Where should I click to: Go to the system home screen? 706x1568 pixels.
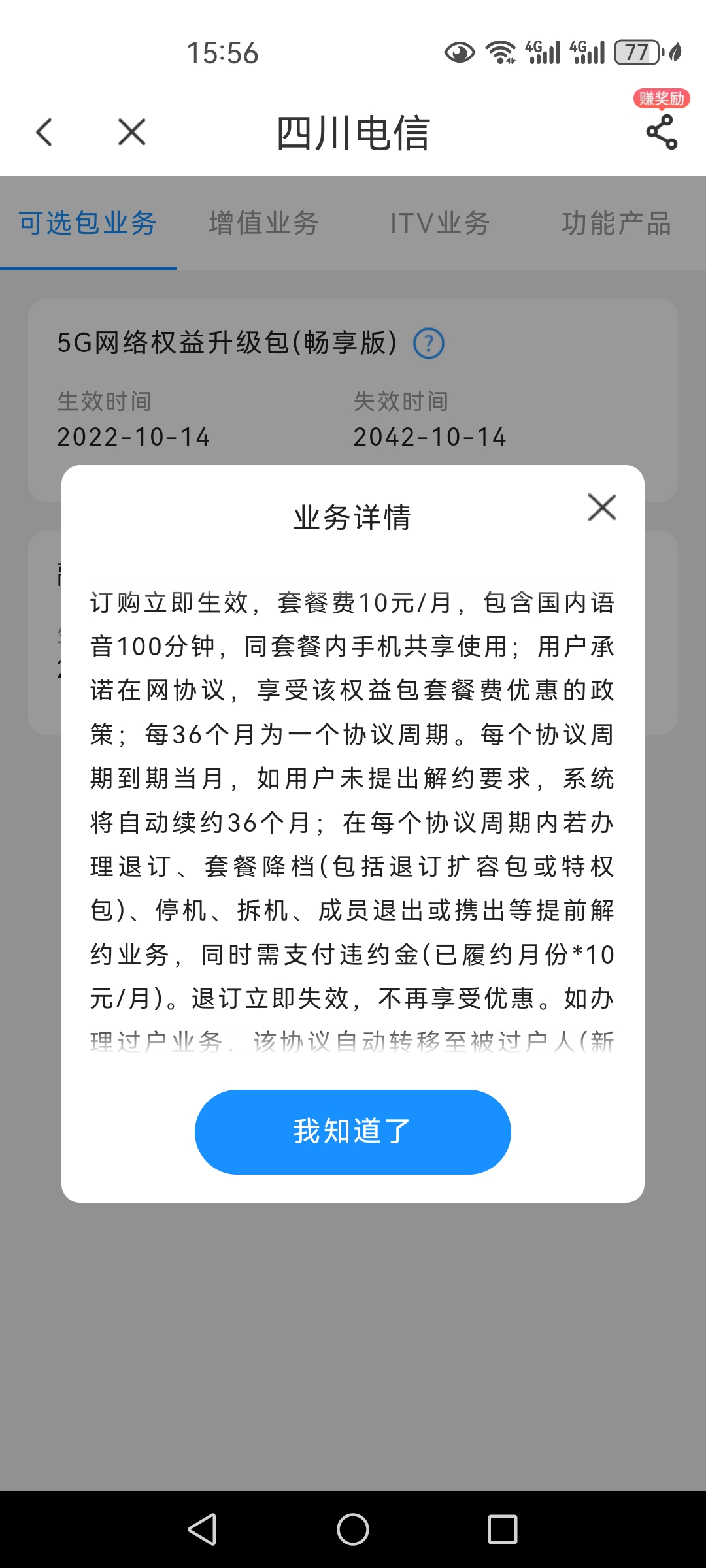click(x=352, y=1529)
